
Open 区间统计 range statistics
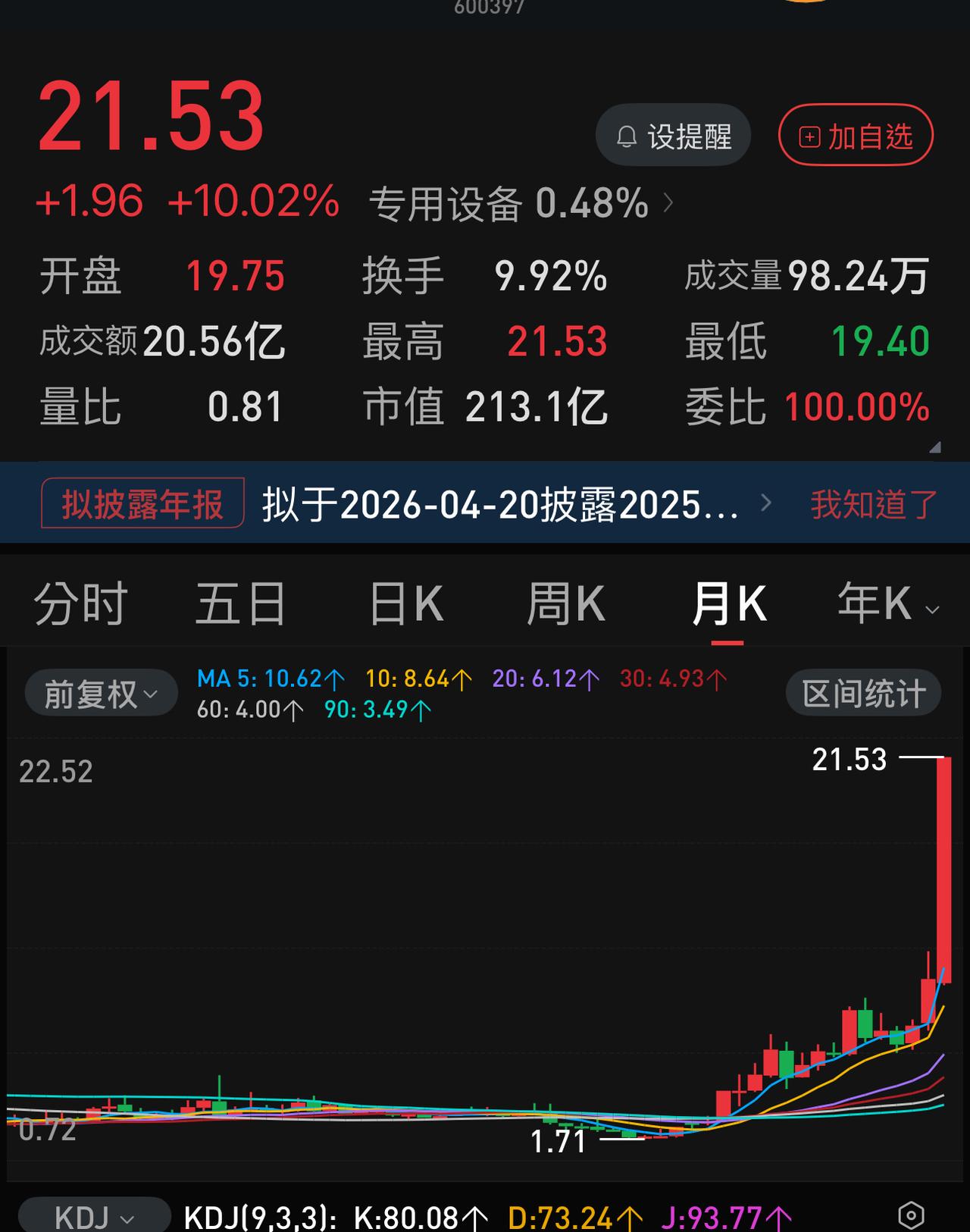[x=862, y=691]
